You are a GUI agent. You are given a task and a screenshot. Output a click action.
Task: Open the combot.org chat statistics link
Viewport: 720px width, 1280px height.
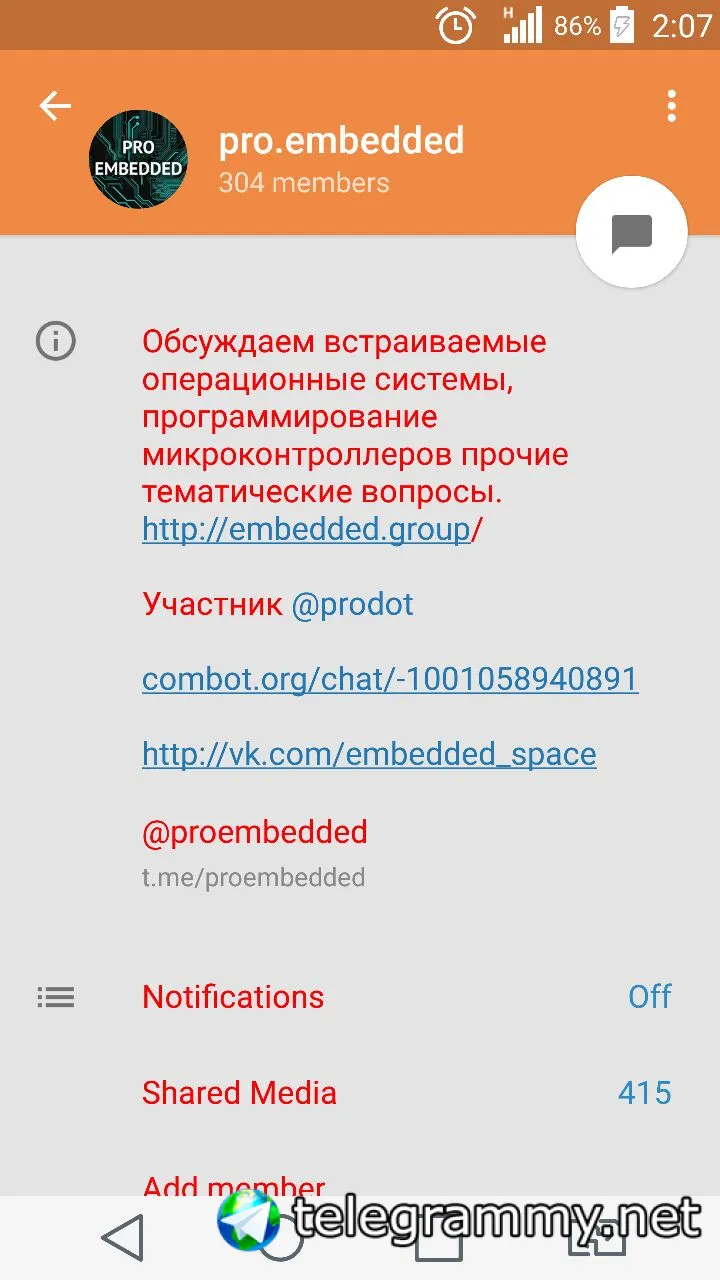390,679
